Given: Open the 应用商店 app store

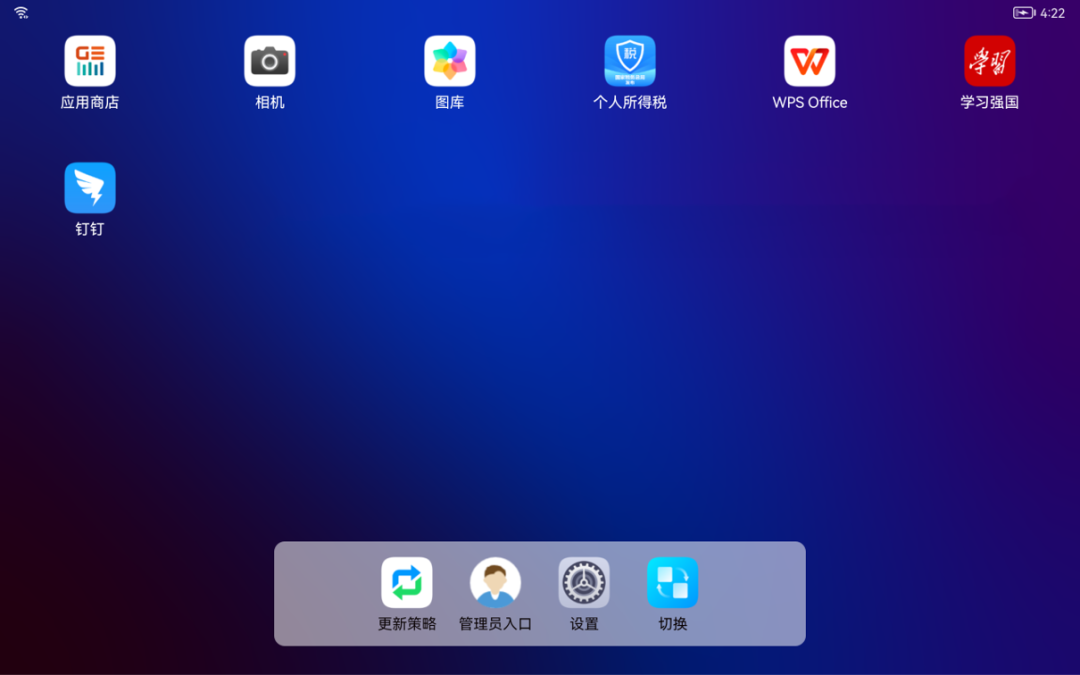Looking at the screenshot, I should pos(90,62).
